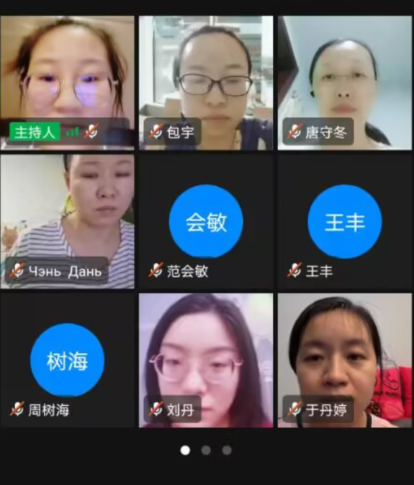Tap the Чэнь Дань video tile
Image resolution: width=414 pixels, height=485 pixels.
(67, 221)
